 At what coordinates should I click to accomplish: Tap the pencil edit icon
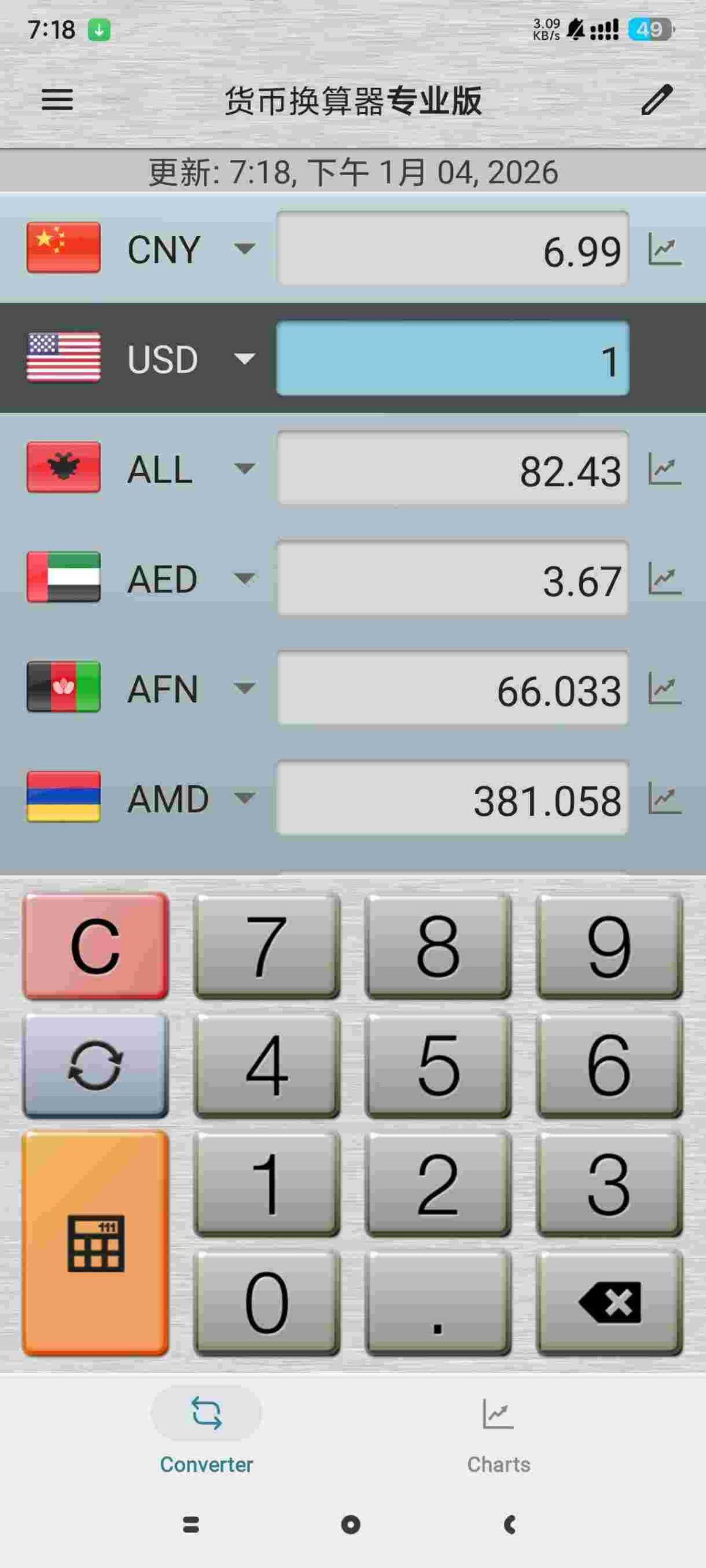point(656,100)
